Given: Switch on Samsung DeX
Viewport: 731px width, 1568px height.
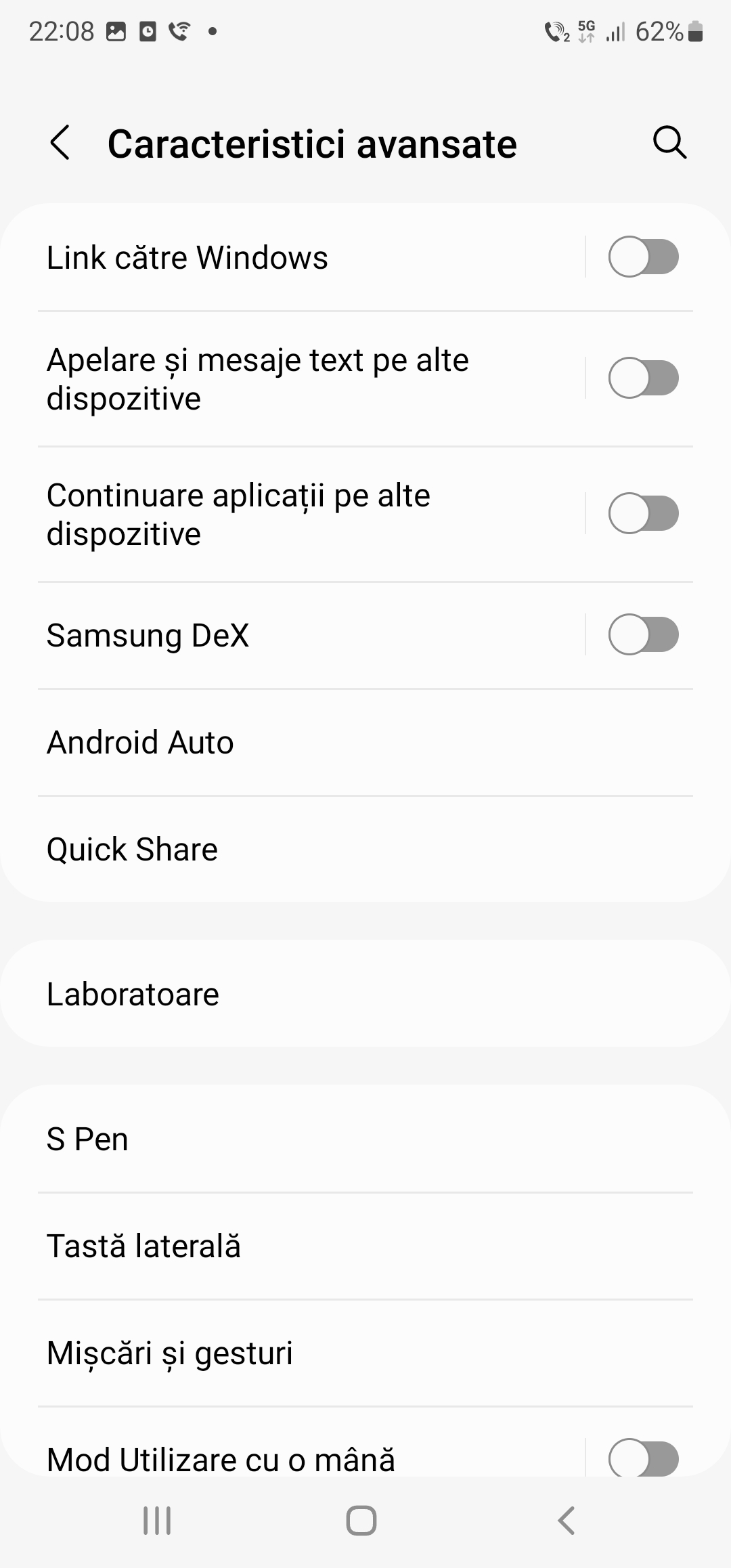Looking at the screenshot, I should (x=643, y=635).
